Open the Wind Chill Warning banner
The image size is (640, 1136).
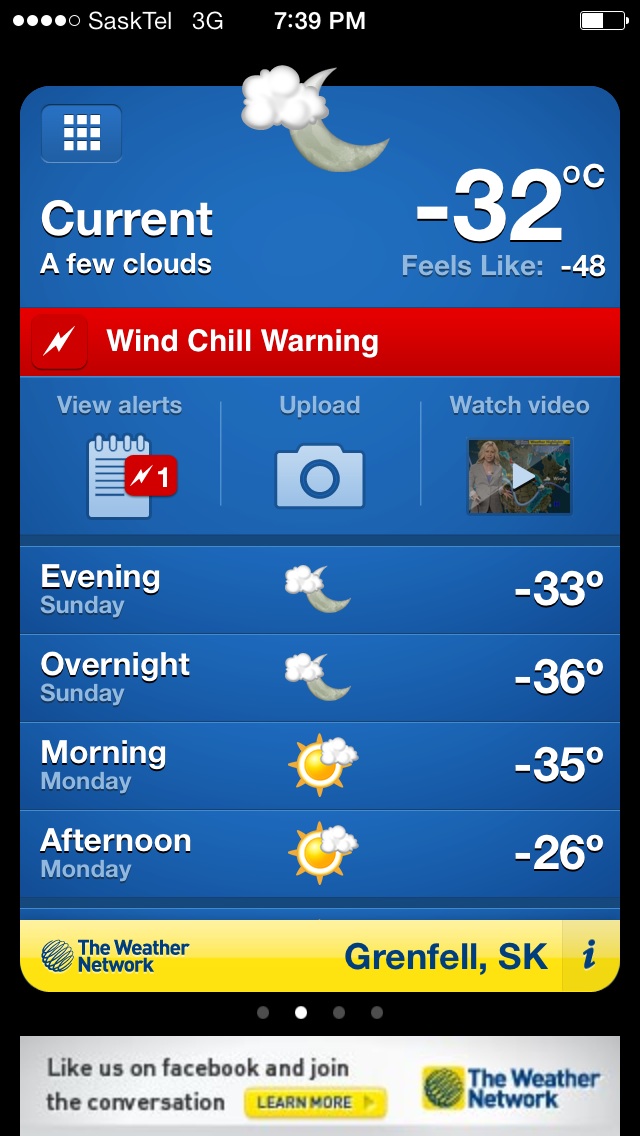tap(320, 341)
